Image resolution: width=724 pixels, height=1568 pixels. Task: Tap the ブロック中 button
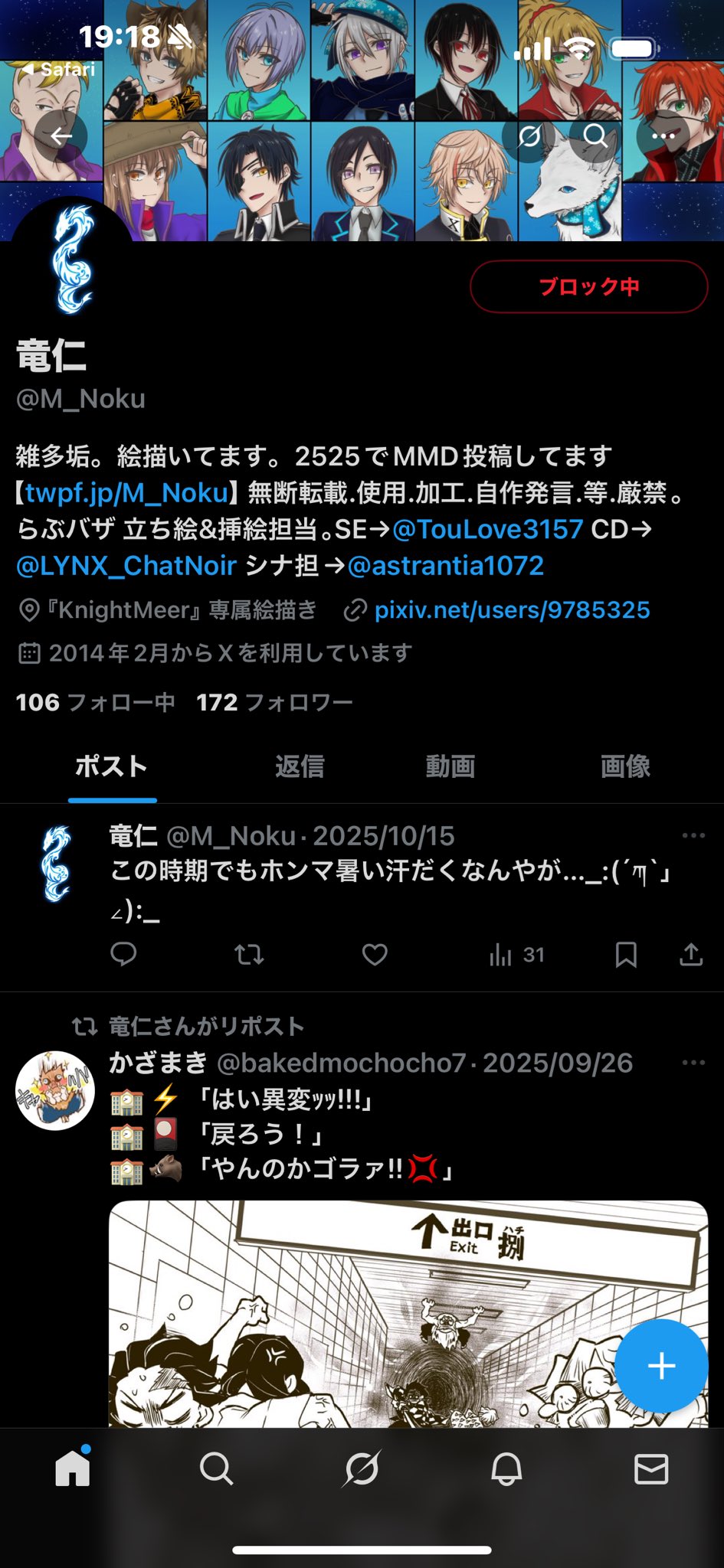pos(588,287)
